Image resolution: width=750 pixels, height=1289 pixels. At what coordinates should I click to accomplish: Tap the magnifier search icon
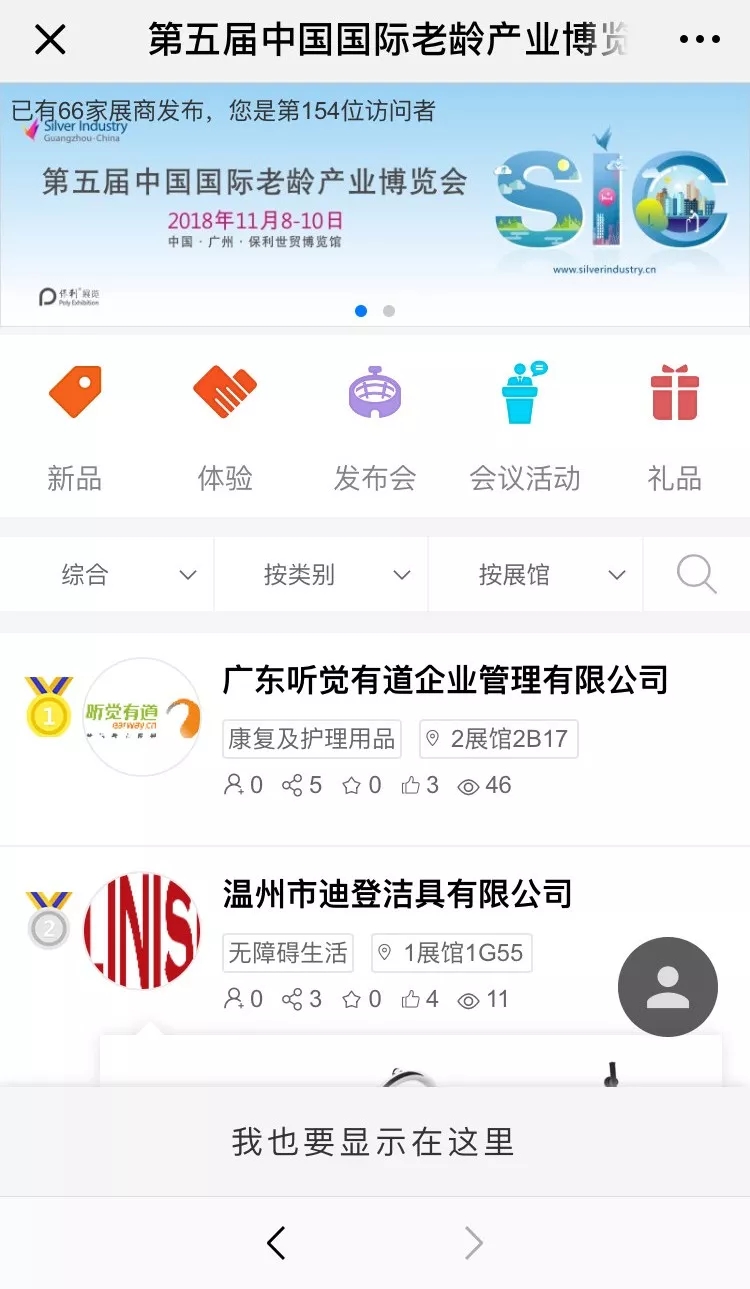(x=696, y=575)
